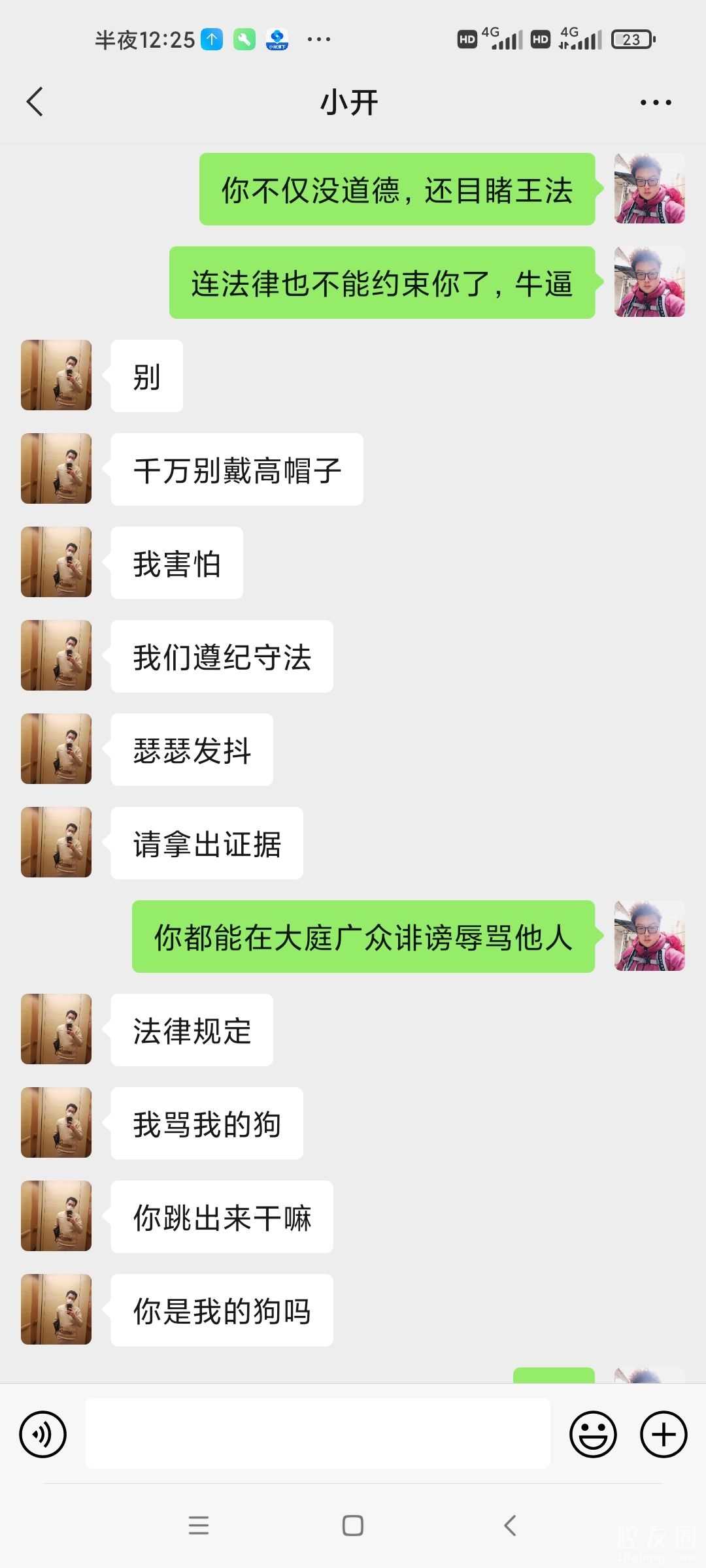Screen dimensions: 706x1568
Task: Focus the message text field
Action: click(x=317, y=1433)
